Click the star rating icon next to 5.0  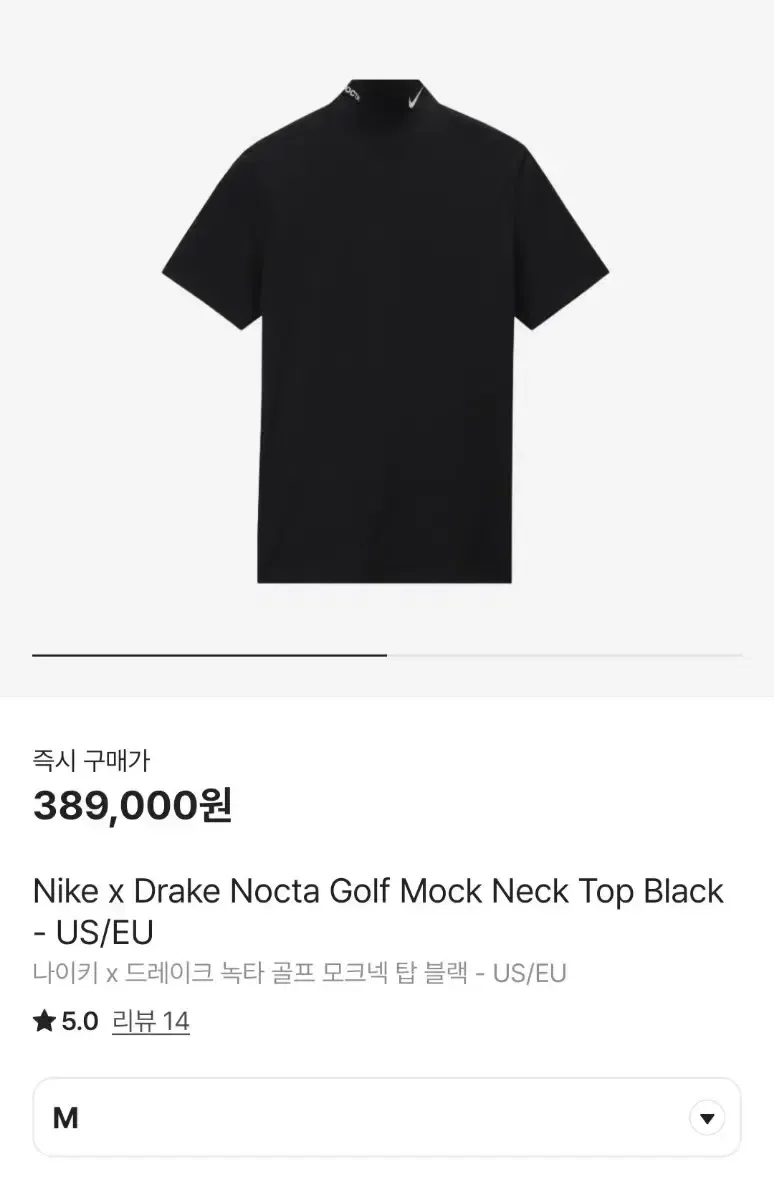tap(40, 1022)
